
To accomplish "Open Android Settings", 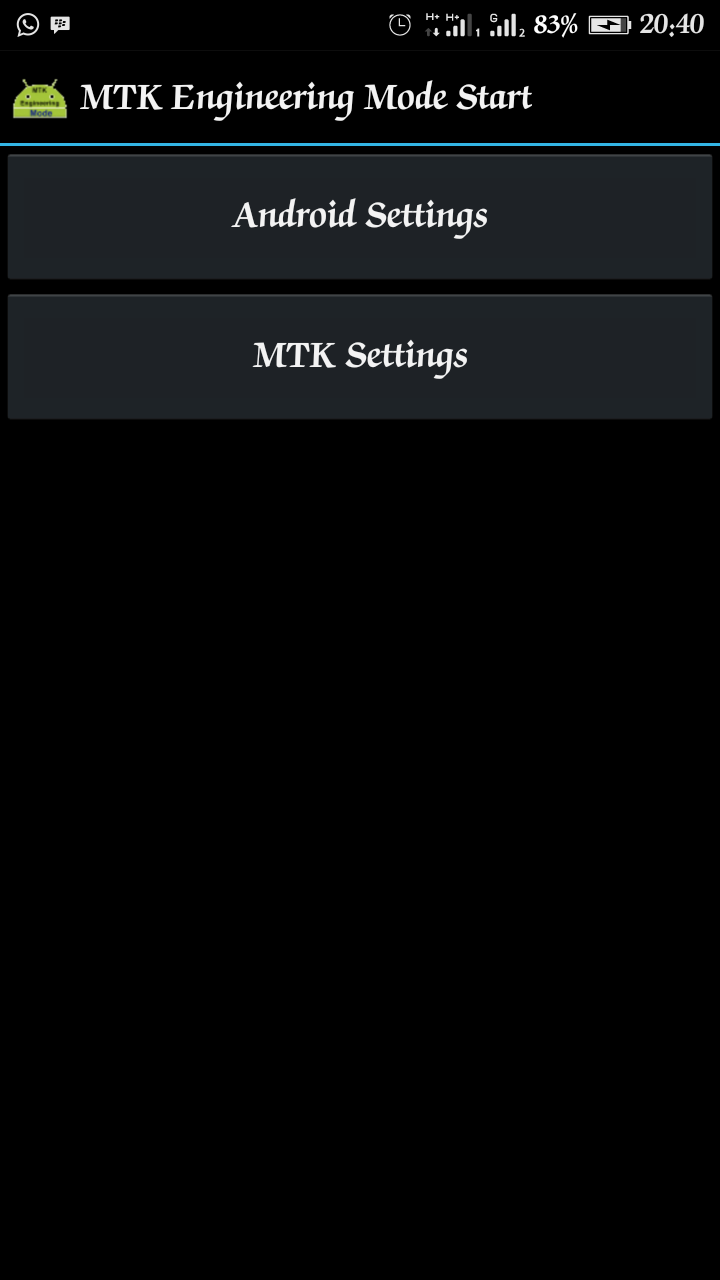I will point(360,216).
